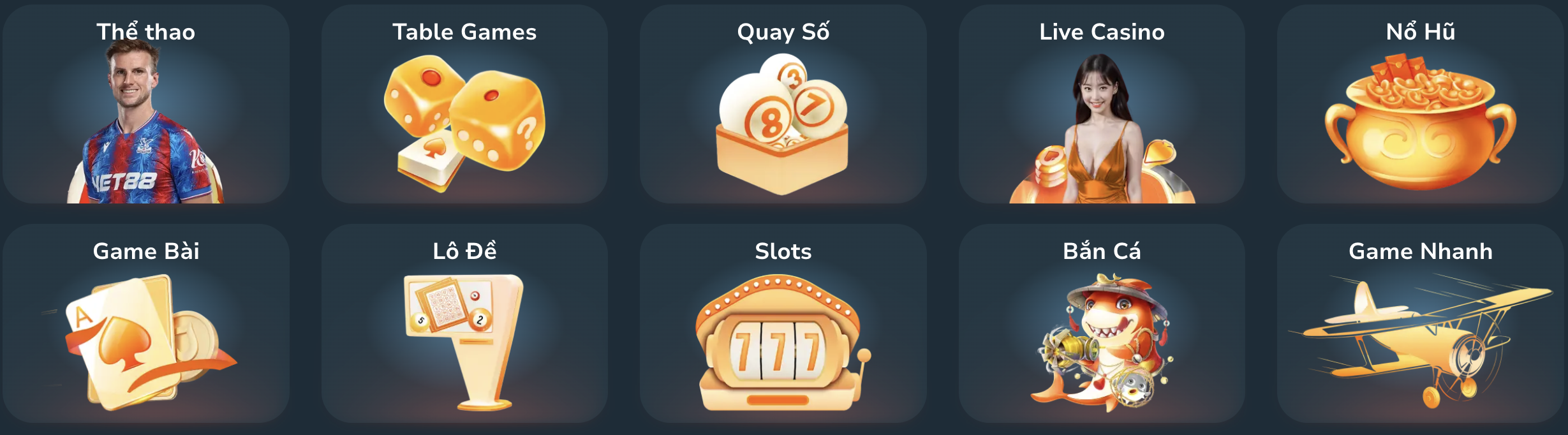Go to Live Casino
The image size is (1568, 435).
(x=1102, y=105)
